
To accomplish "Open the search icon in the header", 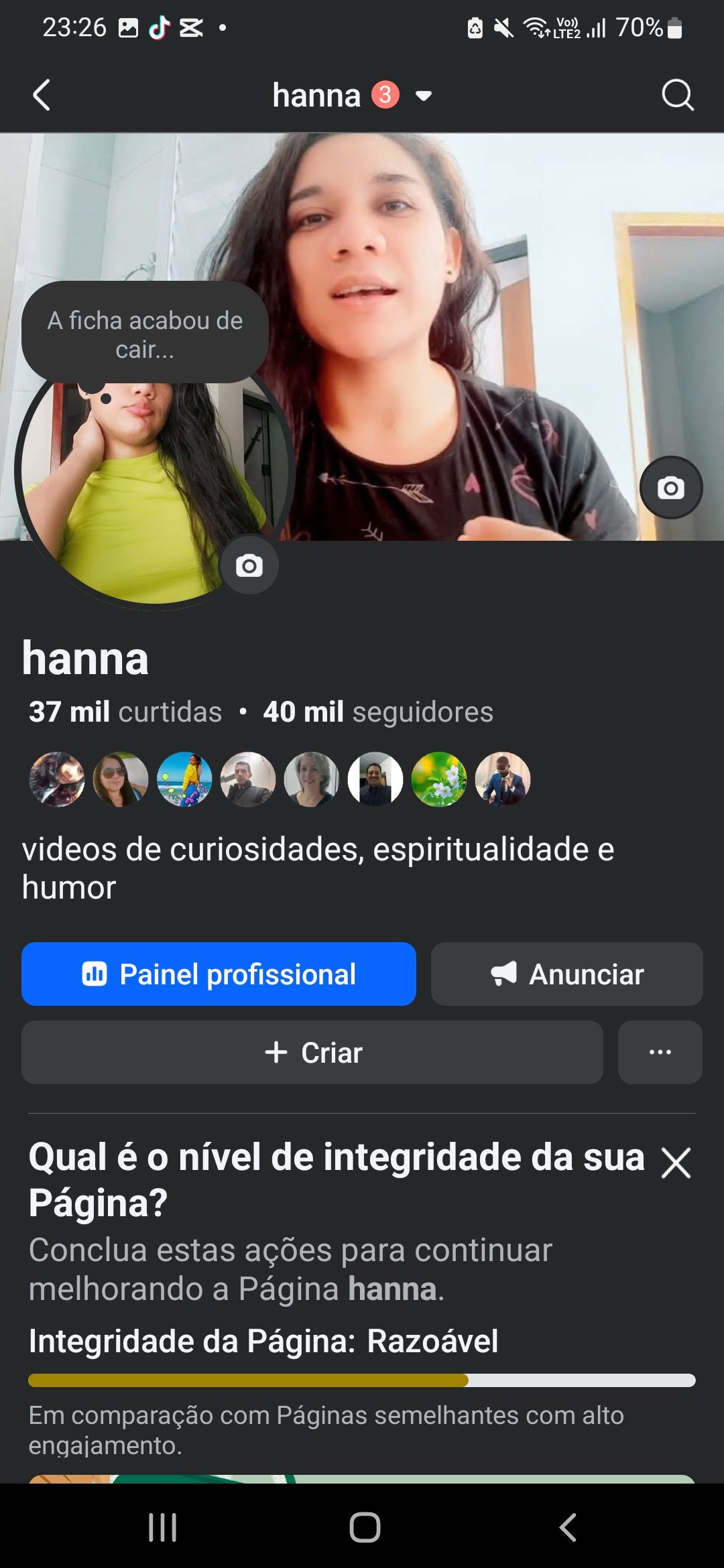I will [677, 95].
